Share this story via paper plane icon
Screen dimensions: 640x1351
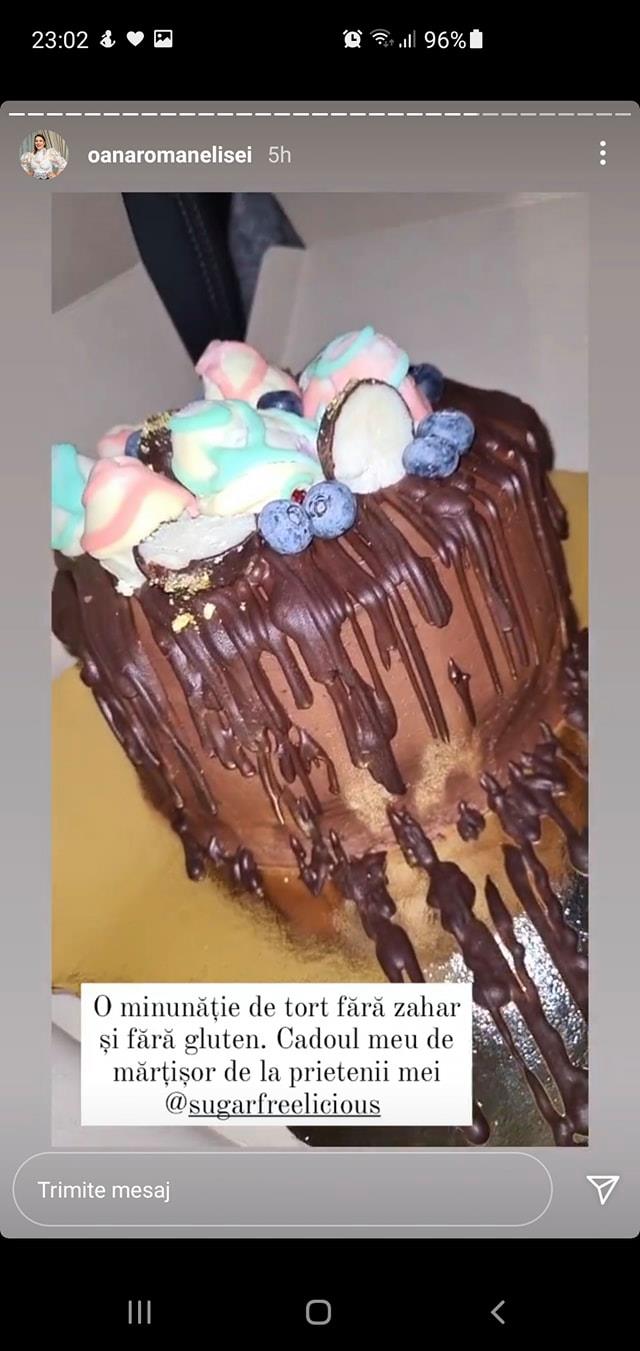point(602,1188)
